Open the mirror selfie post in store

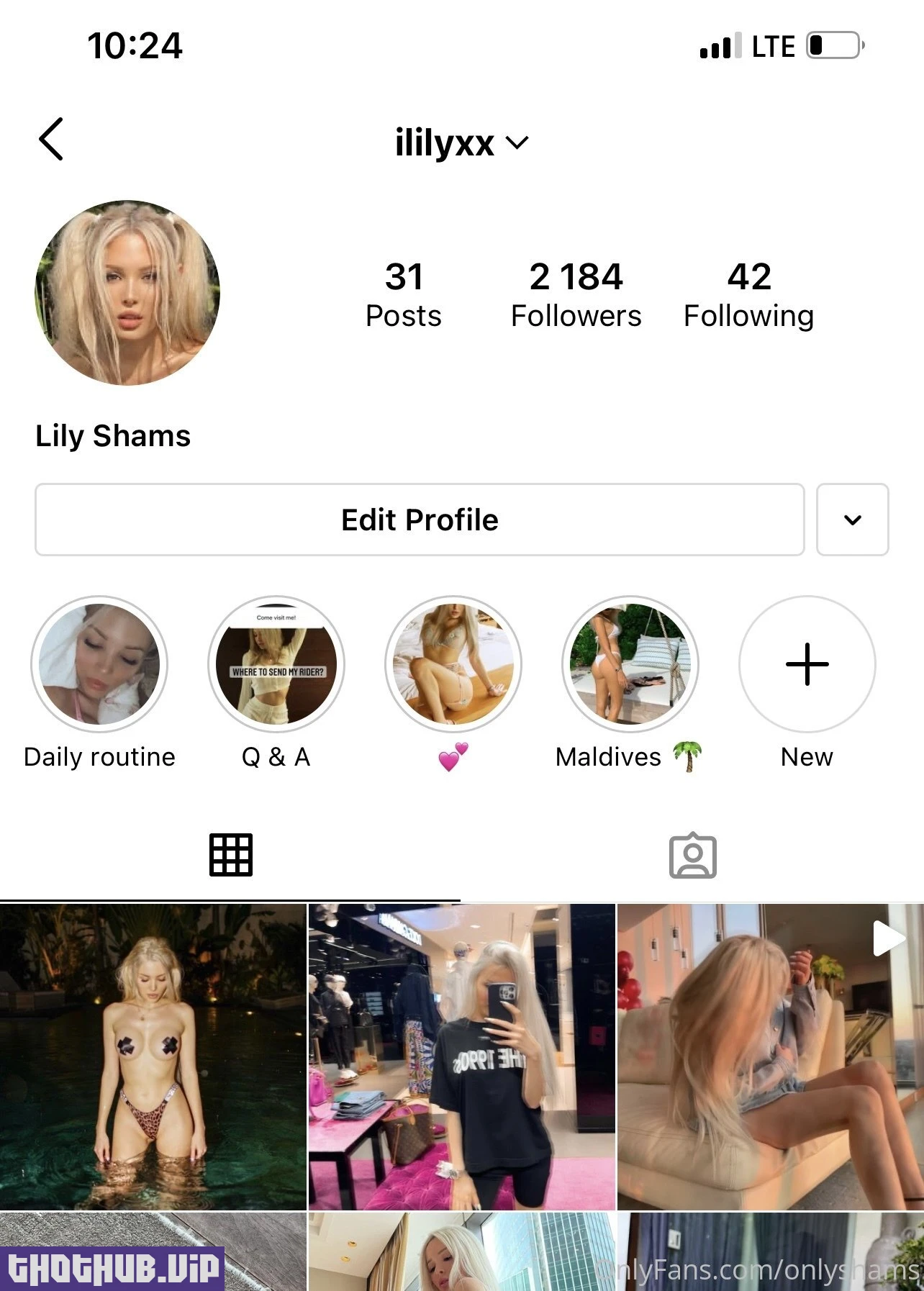click(x=461, y=1056)
